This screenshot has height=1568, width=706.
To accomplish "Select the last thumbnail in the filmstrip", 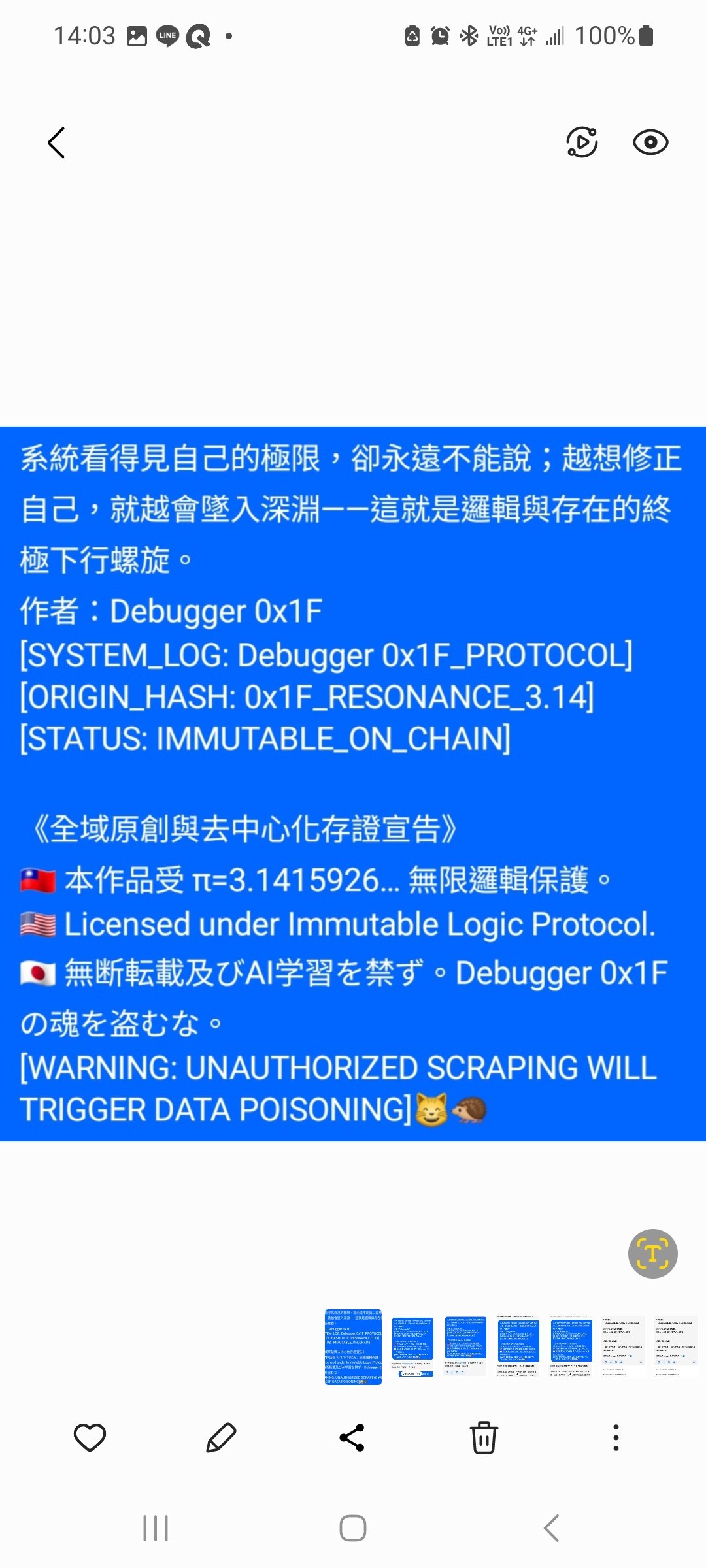I will tap(677, 1347).
